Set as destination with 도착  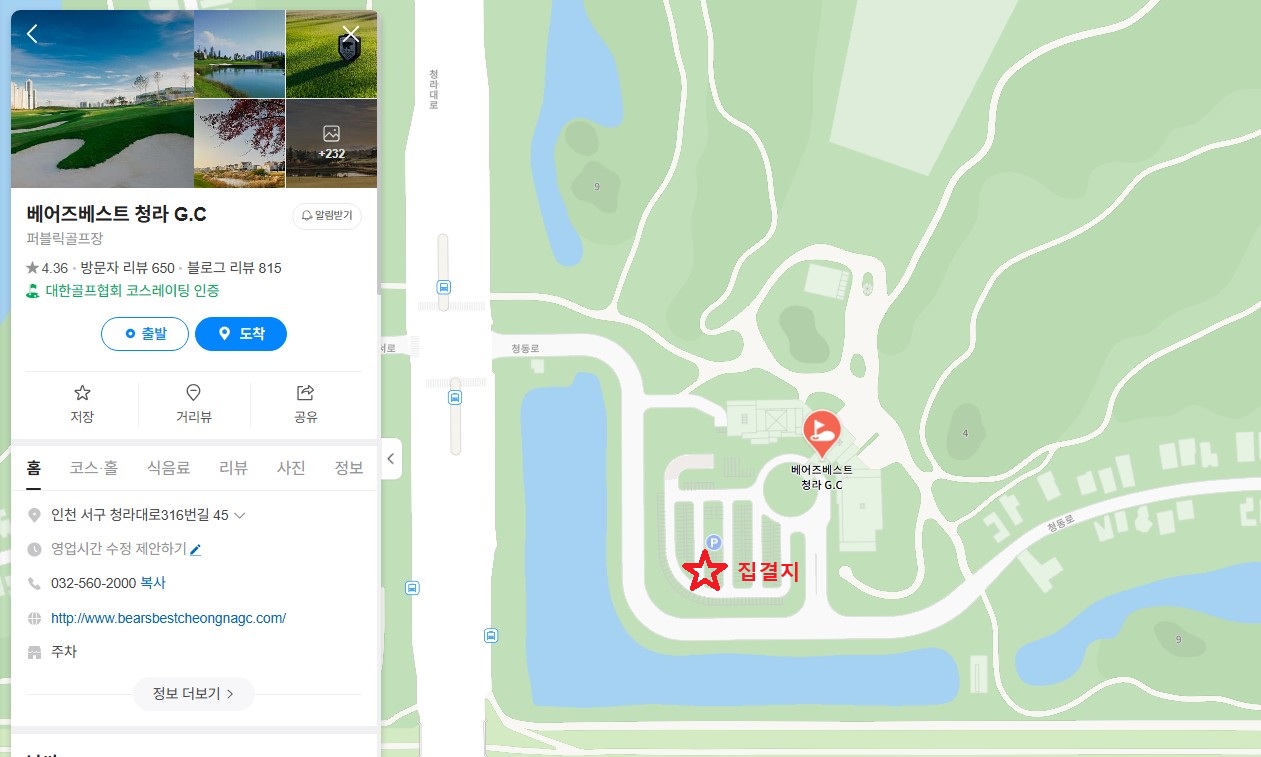pos(241,334)
